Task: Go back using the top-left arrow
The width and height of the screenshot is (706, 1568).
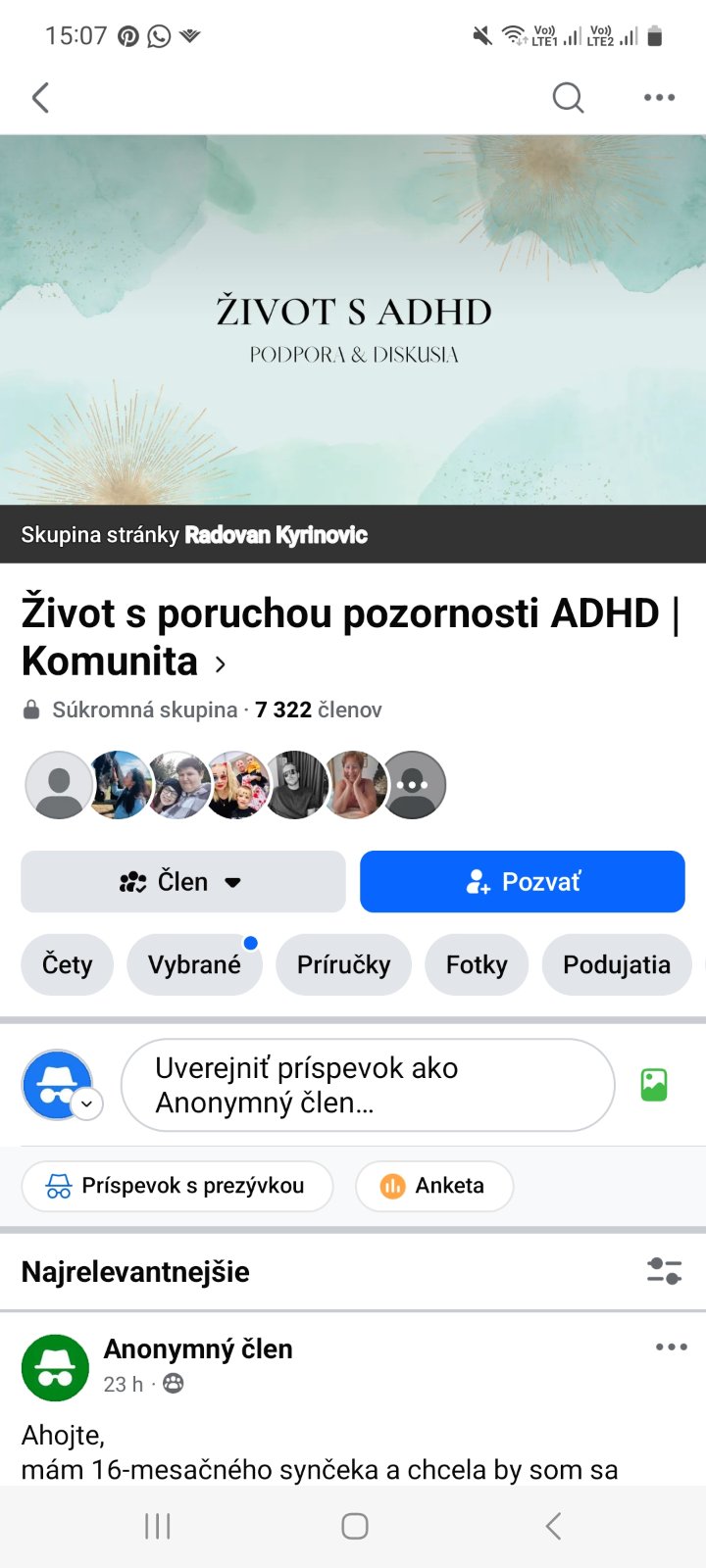Action: pos(40,98)
